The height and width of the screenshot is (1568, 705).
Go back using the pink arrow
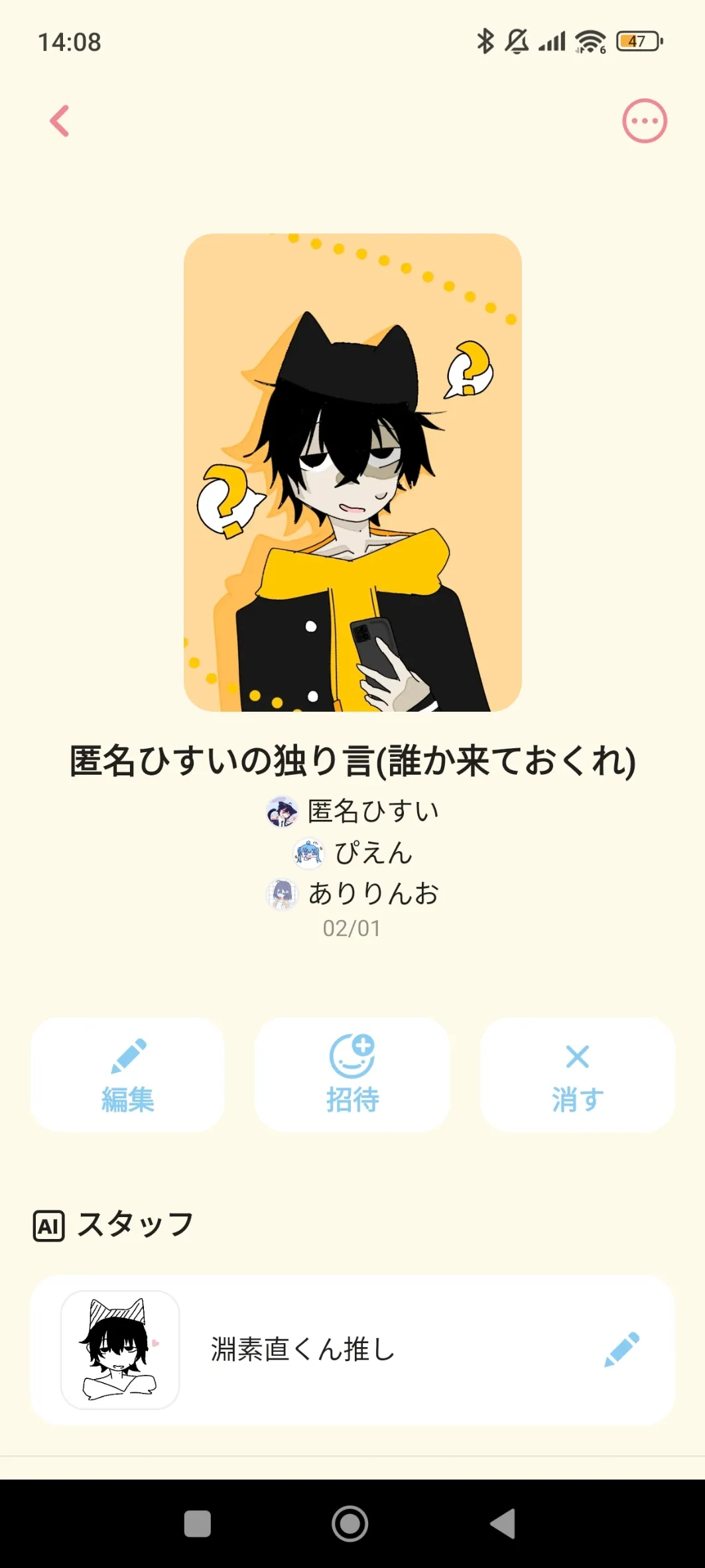point(60,121)
